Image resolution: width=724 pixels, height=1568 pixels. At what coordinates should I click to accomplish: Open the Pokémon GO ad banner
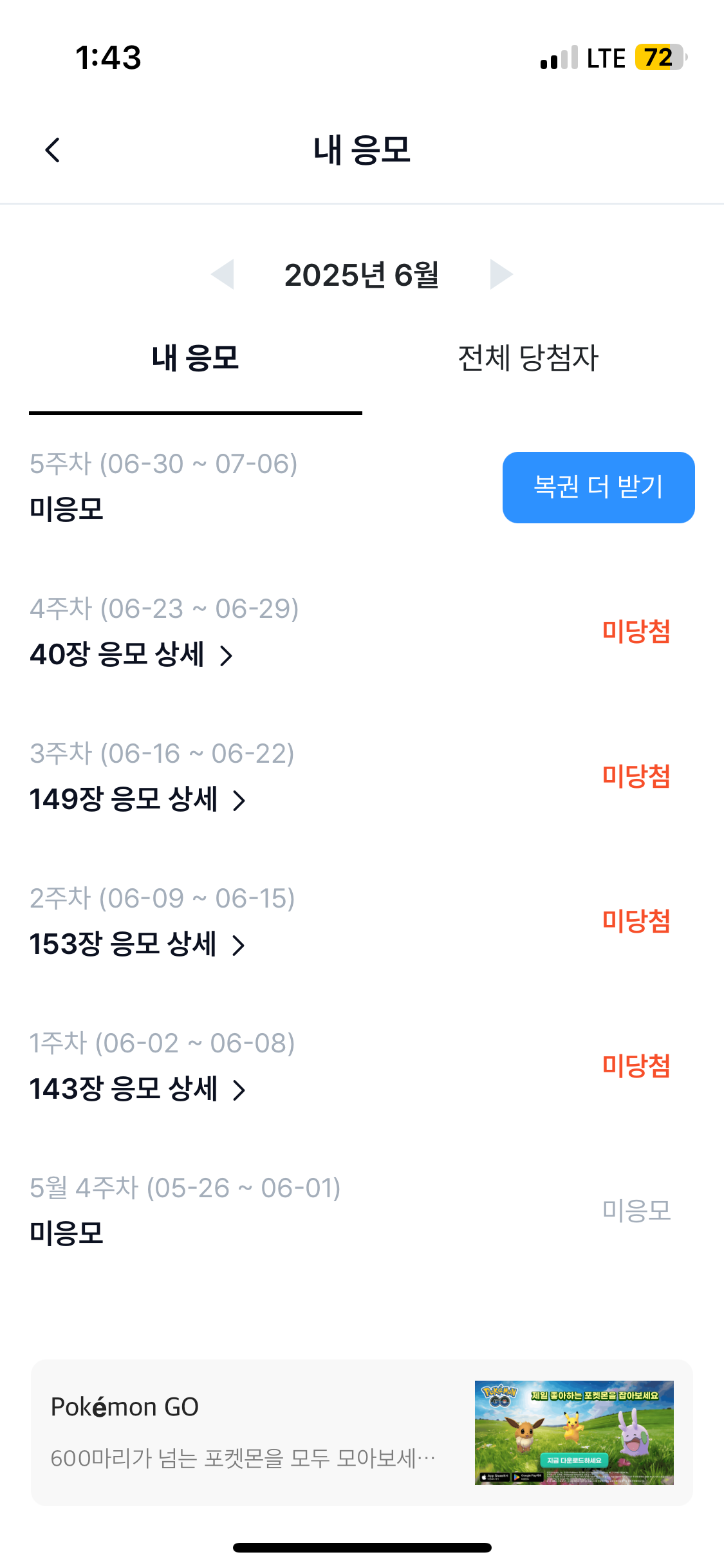tap(362, 1433)
